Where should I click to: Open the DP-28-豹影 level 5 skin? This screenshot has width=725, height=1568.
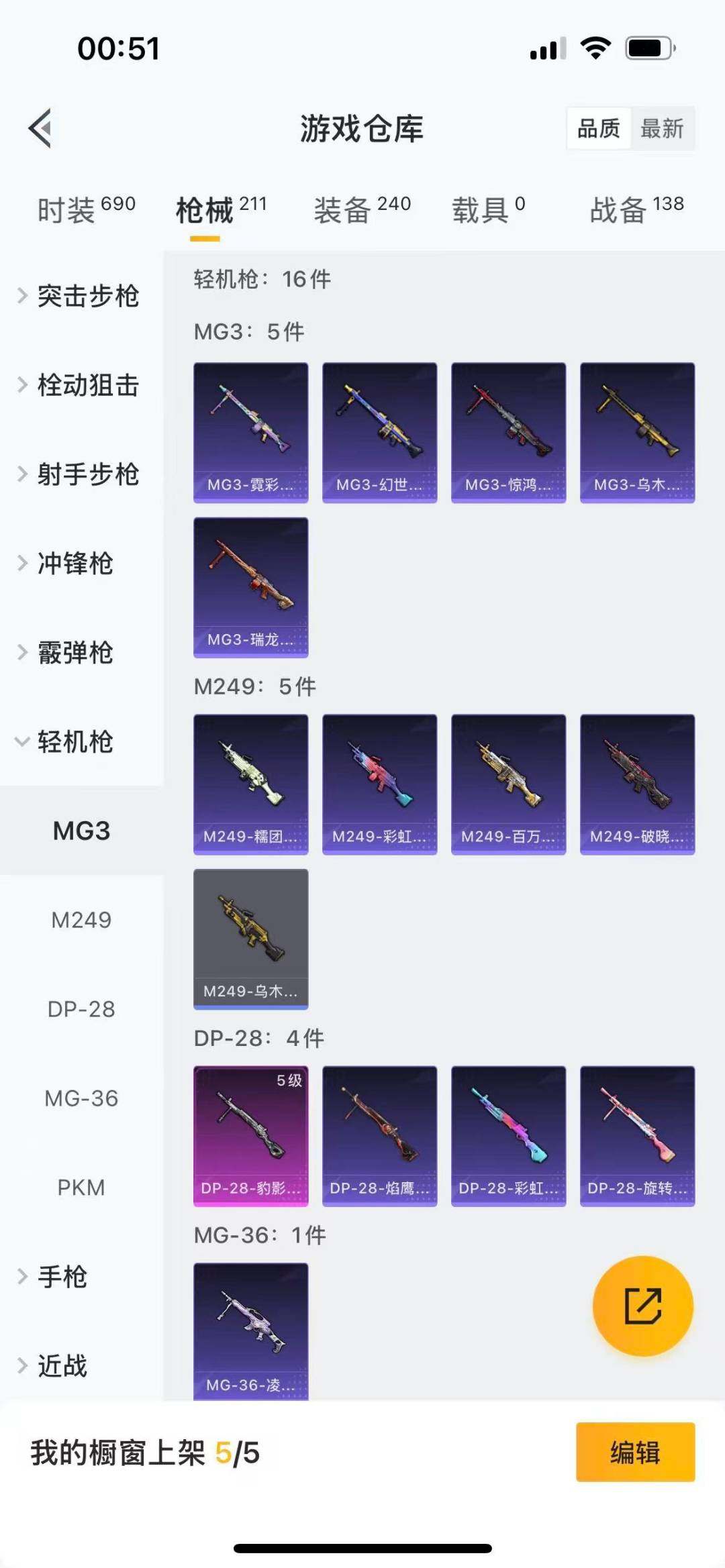coord(251,1135)
